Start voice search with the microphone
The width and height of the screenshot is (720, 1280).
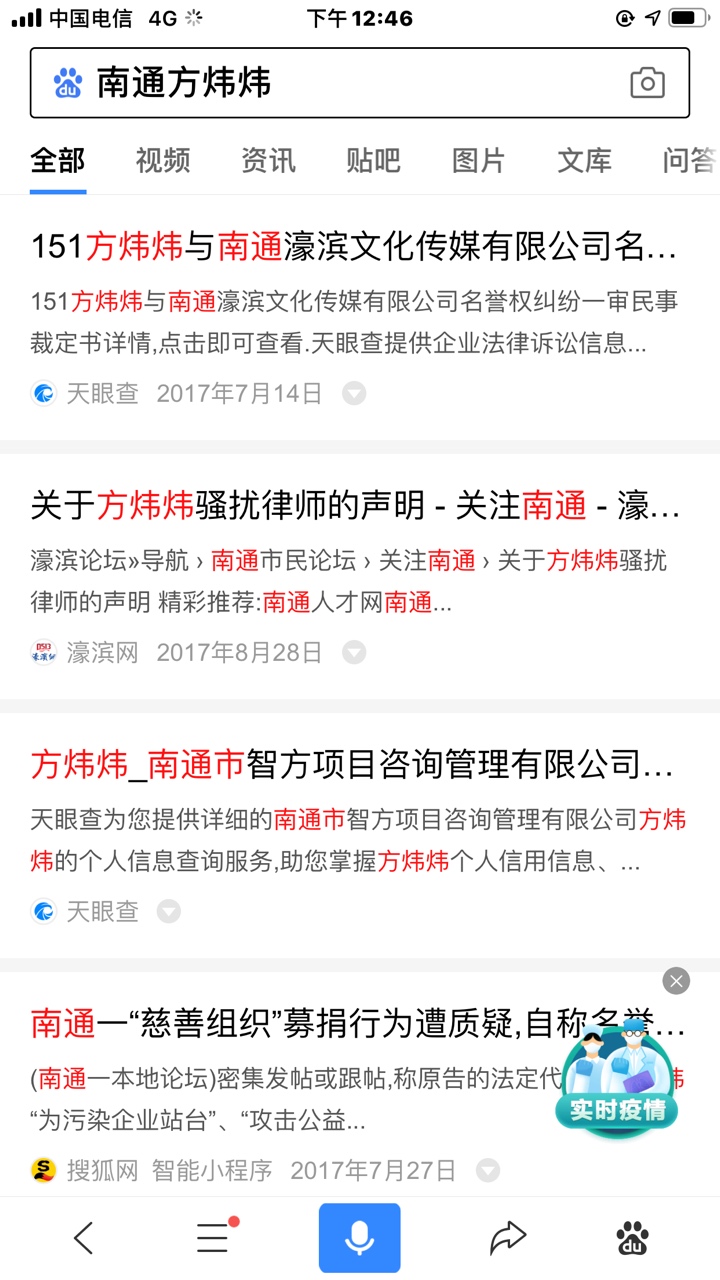pyautogui.click(x=360, y=1238)
